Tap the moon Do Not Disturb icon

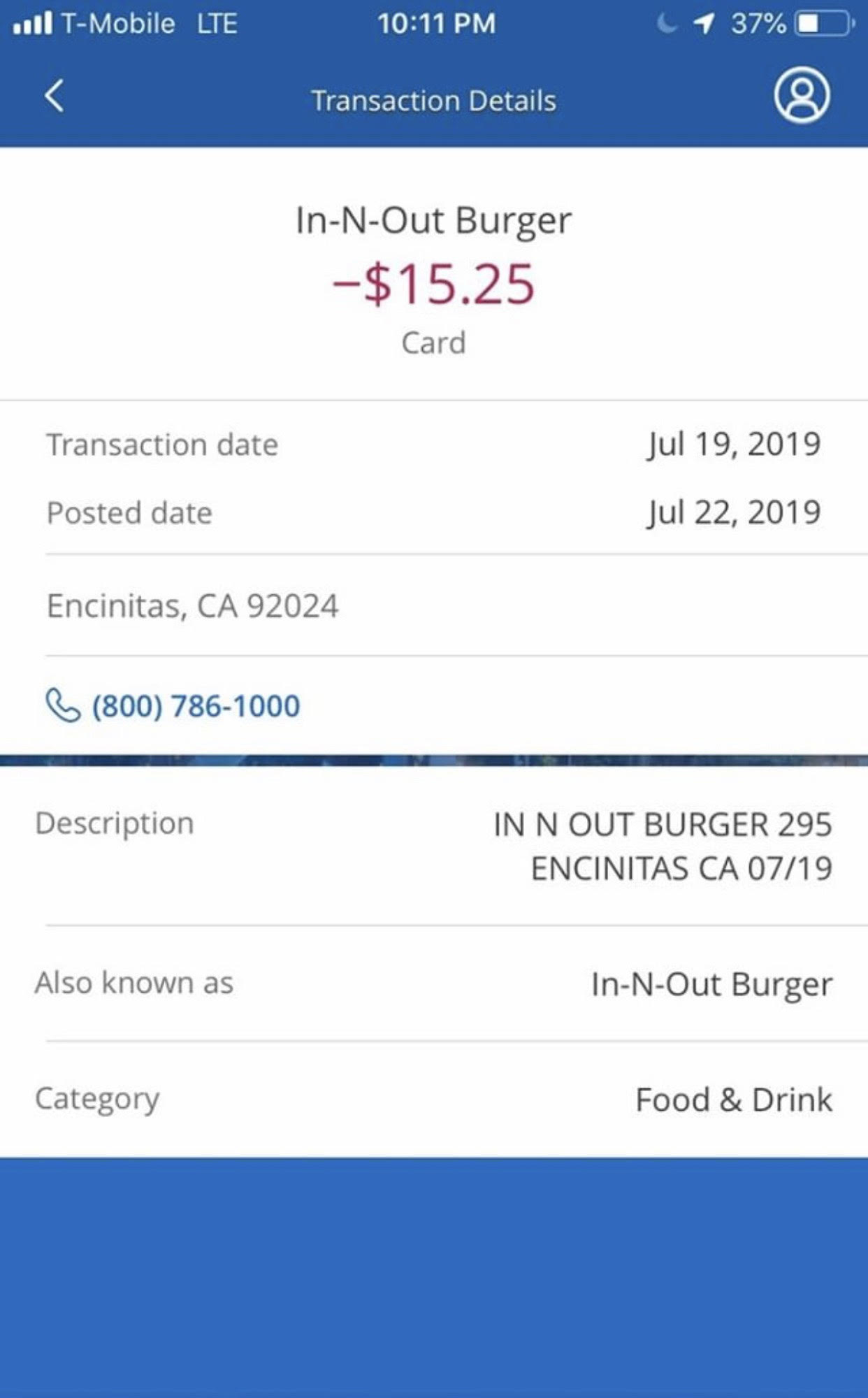click(667, 23)
